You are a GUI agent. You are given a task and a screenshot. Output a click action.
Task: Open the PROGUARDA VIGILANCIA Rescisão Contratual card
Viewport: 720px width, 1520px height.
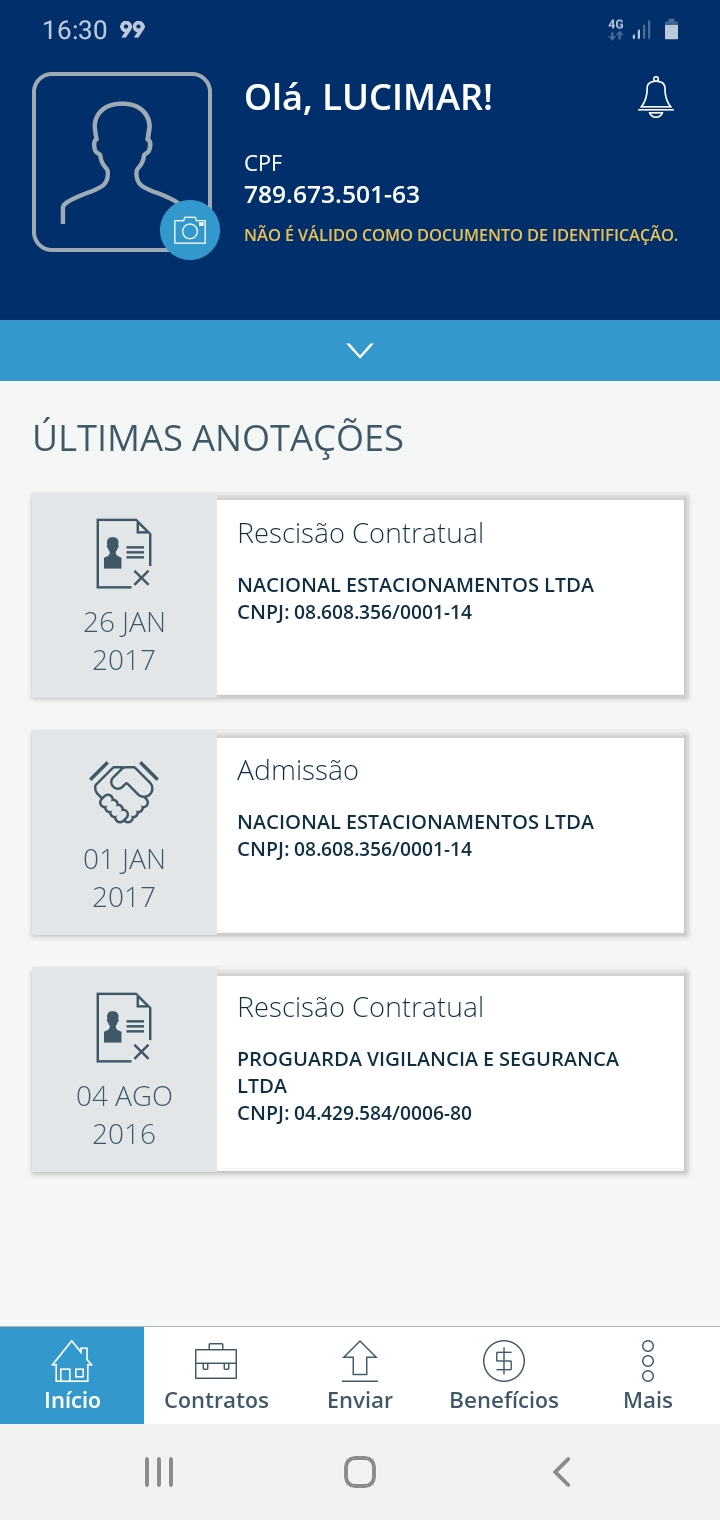click(358, 1070)
